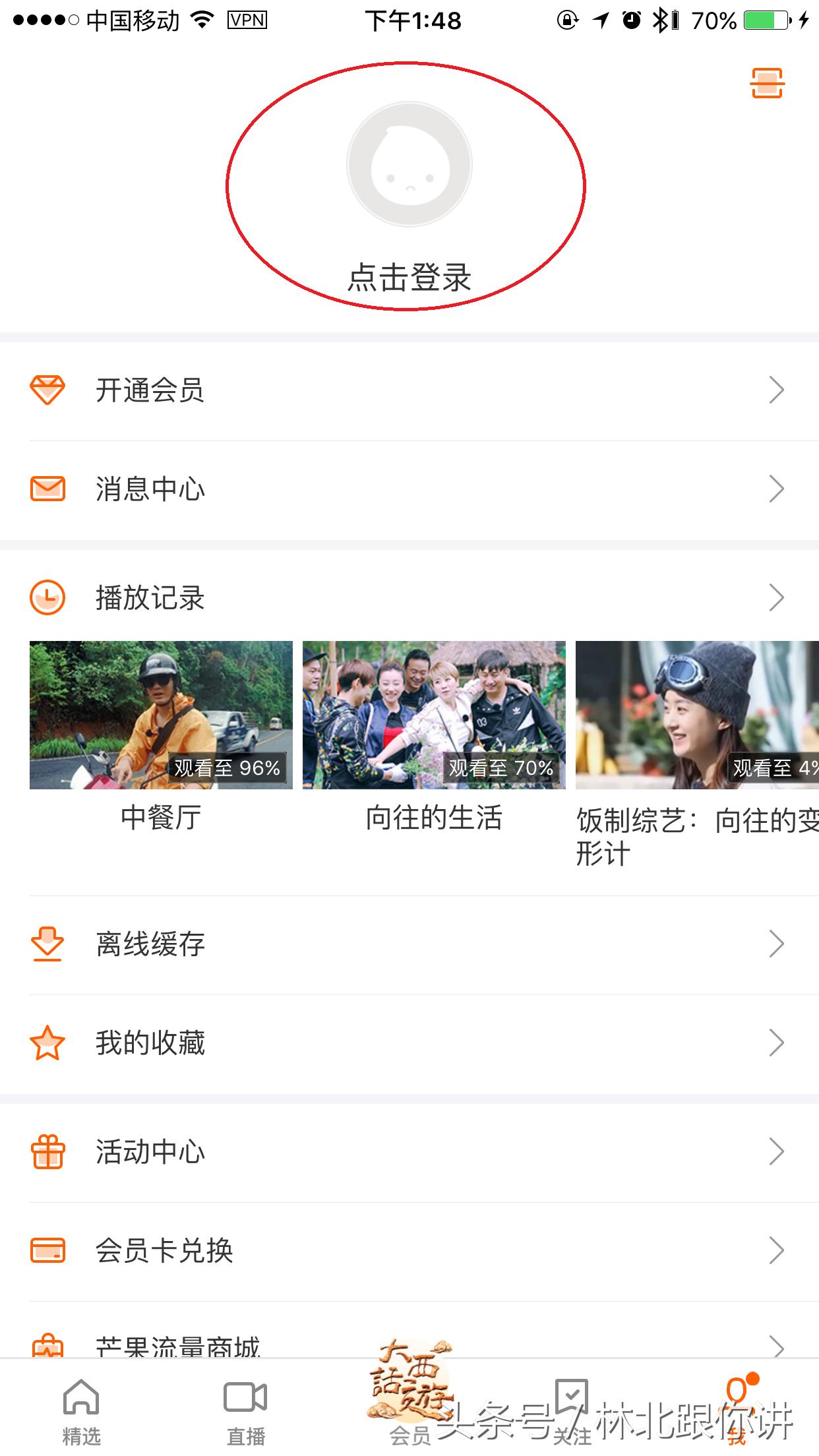
Task: Switch to the 会员 tab
Action: point(409,1411)
